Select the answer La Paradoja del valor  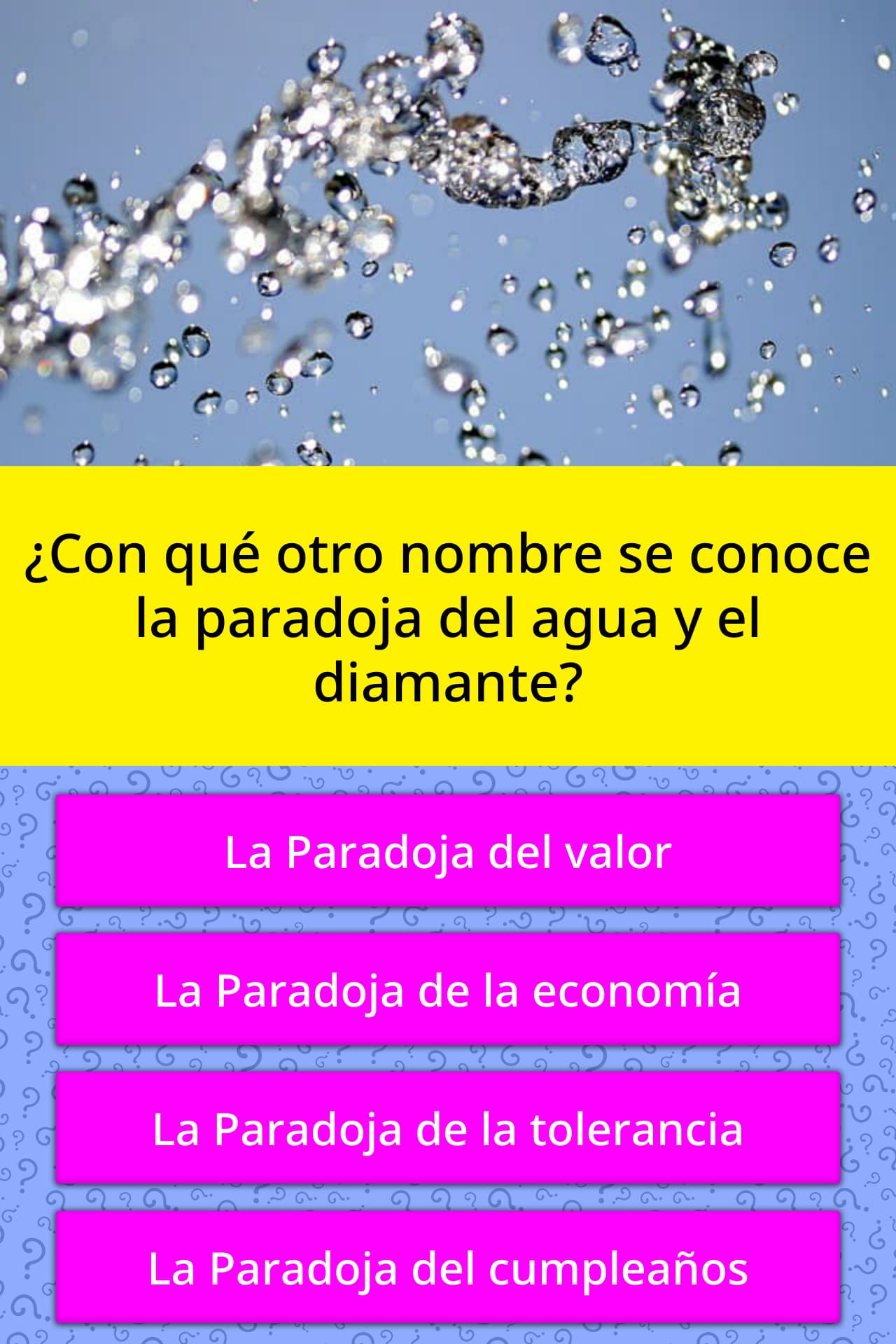pos(448,851)
